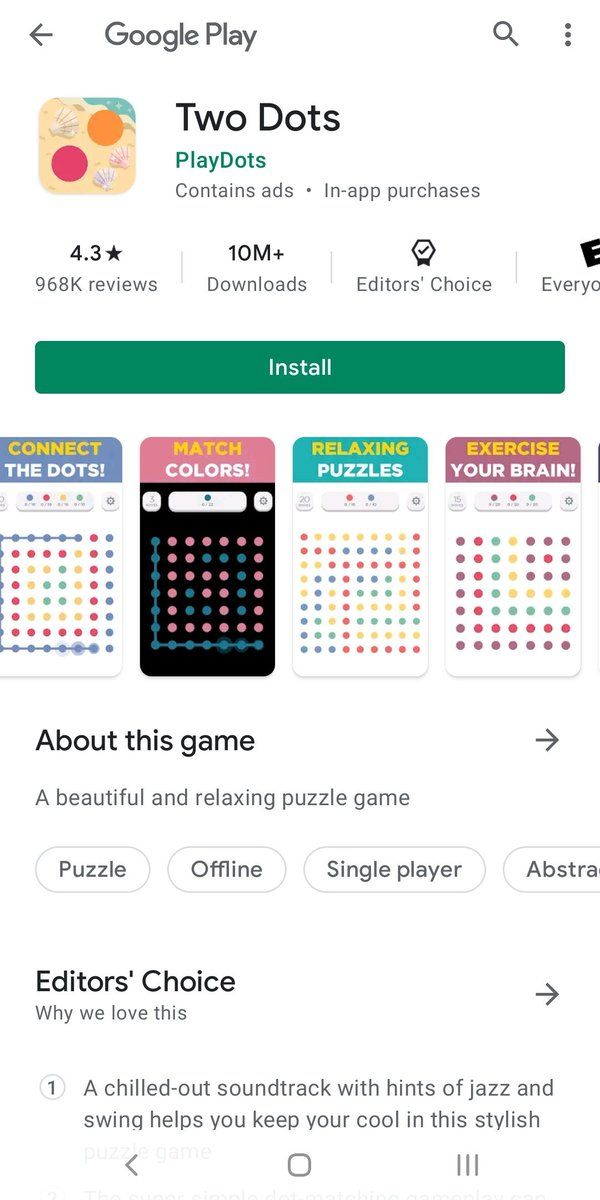Image resolution: width=600 pixels, height=1200 pixels.
Task: Open the Match Colors screenshot
Action: click(207, 556)
